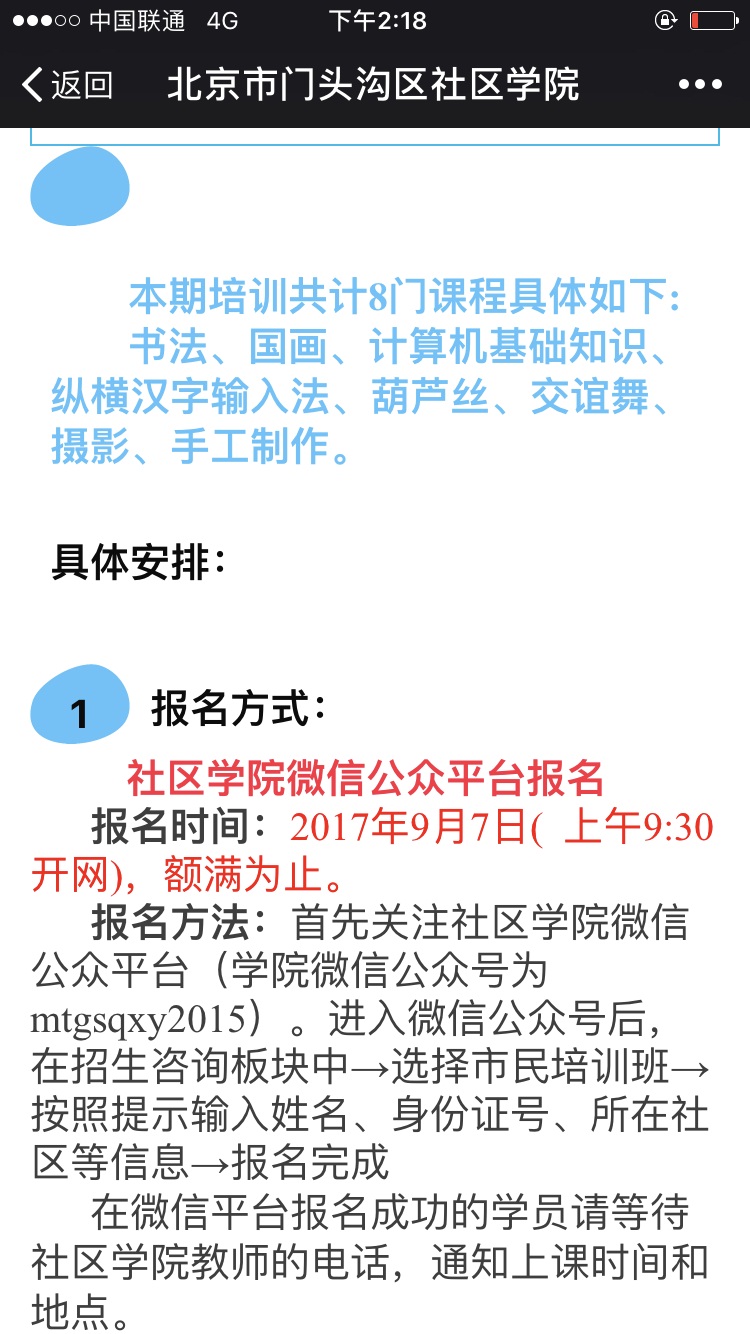Viewport: 750px width, 1334px height.
Task: Go back using the 返回 button
Action: [67, 85]
